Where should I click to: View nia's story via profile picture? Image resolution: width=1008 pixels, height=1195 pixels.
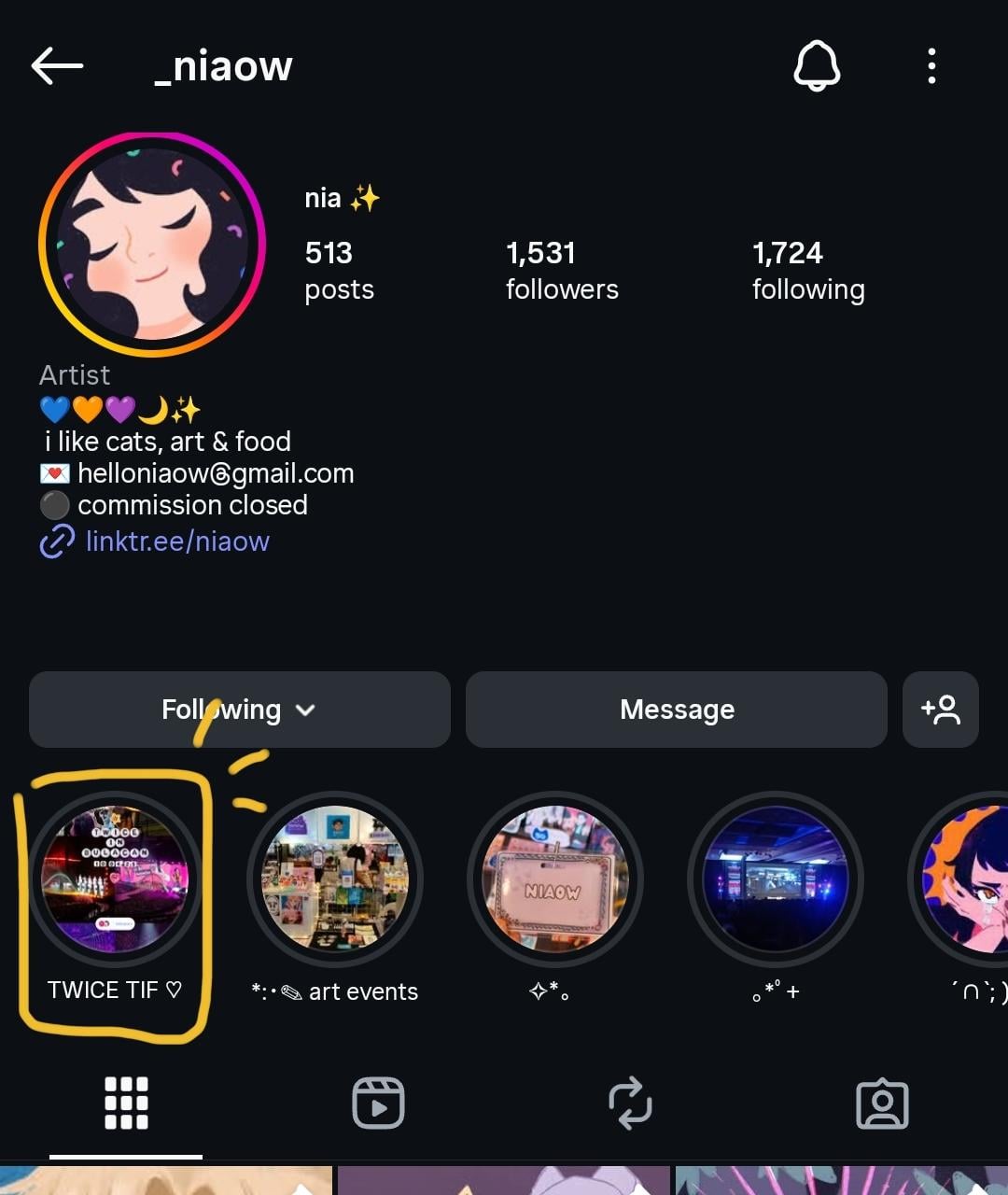pyautogui.click(x=152, y=245)
